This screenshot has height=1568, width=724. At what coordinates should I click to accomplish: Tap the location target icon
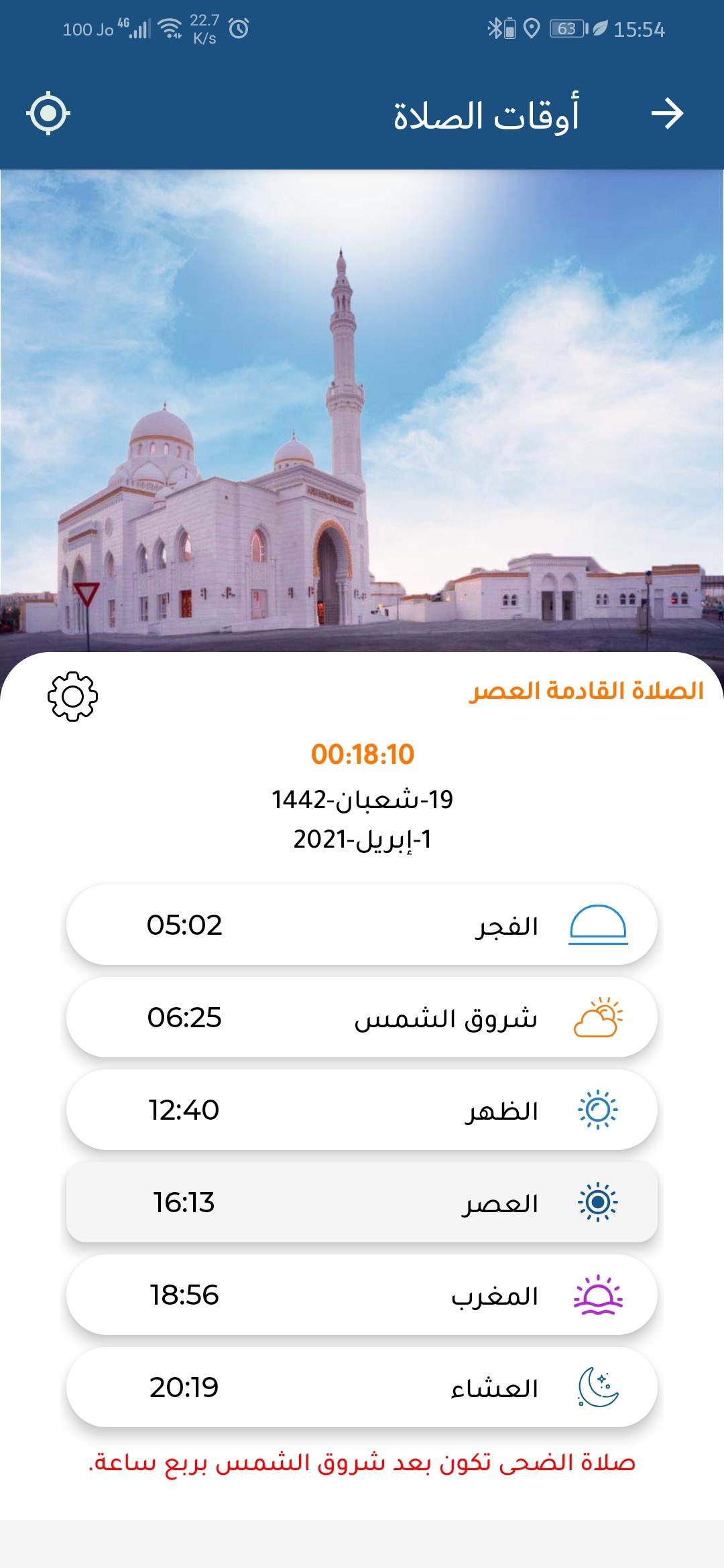(48, 114)
